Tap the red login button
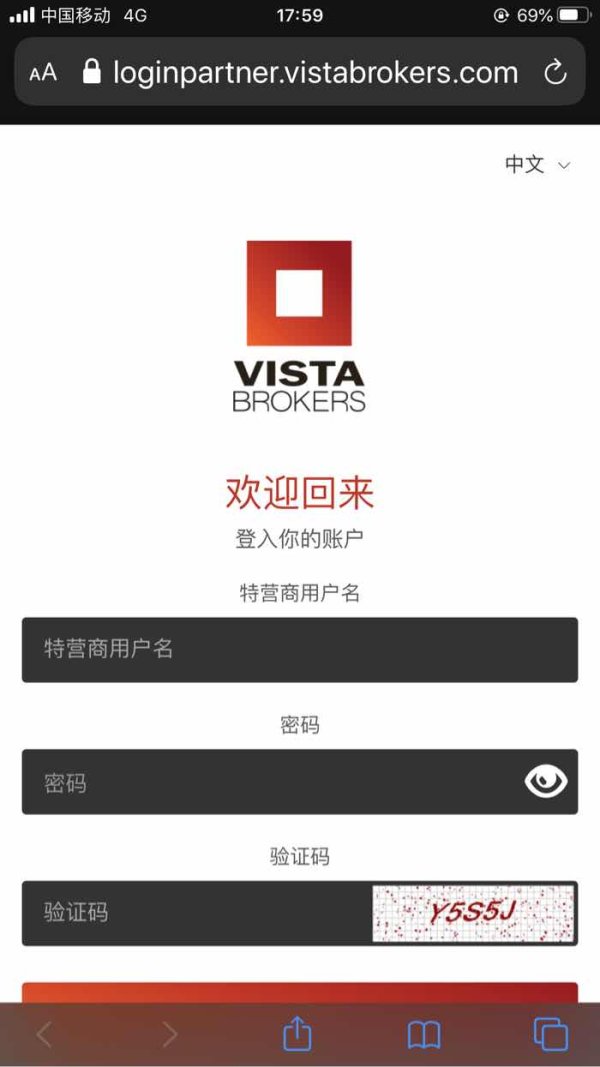 299,992
